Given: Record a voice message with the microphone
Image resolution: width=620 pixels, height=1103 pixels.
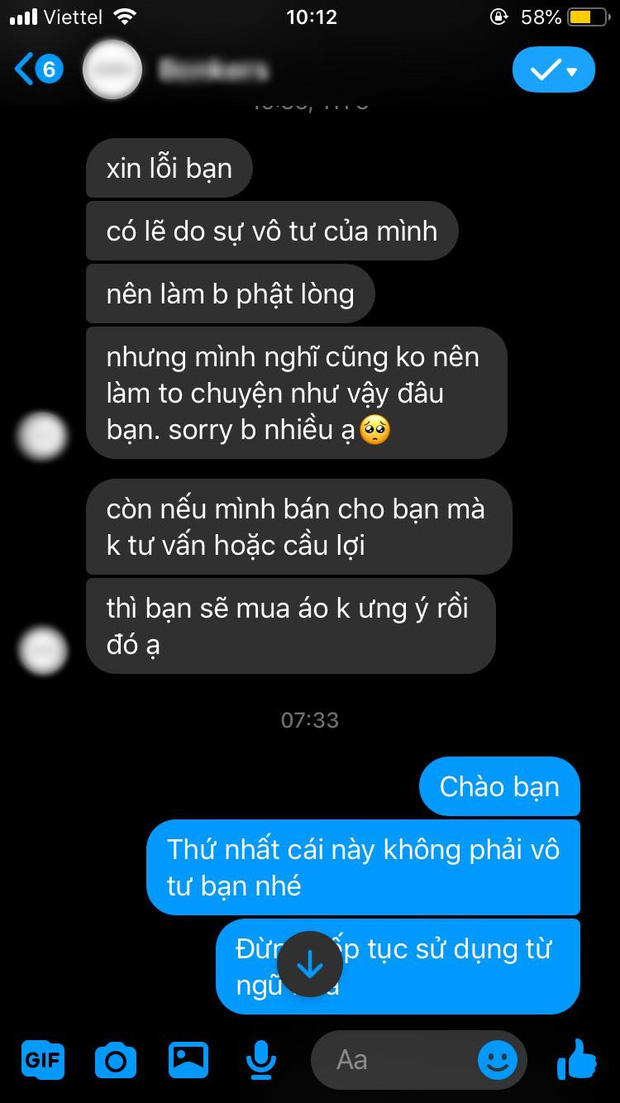Looking at the screenshot, I should (x=262, y=1060).
